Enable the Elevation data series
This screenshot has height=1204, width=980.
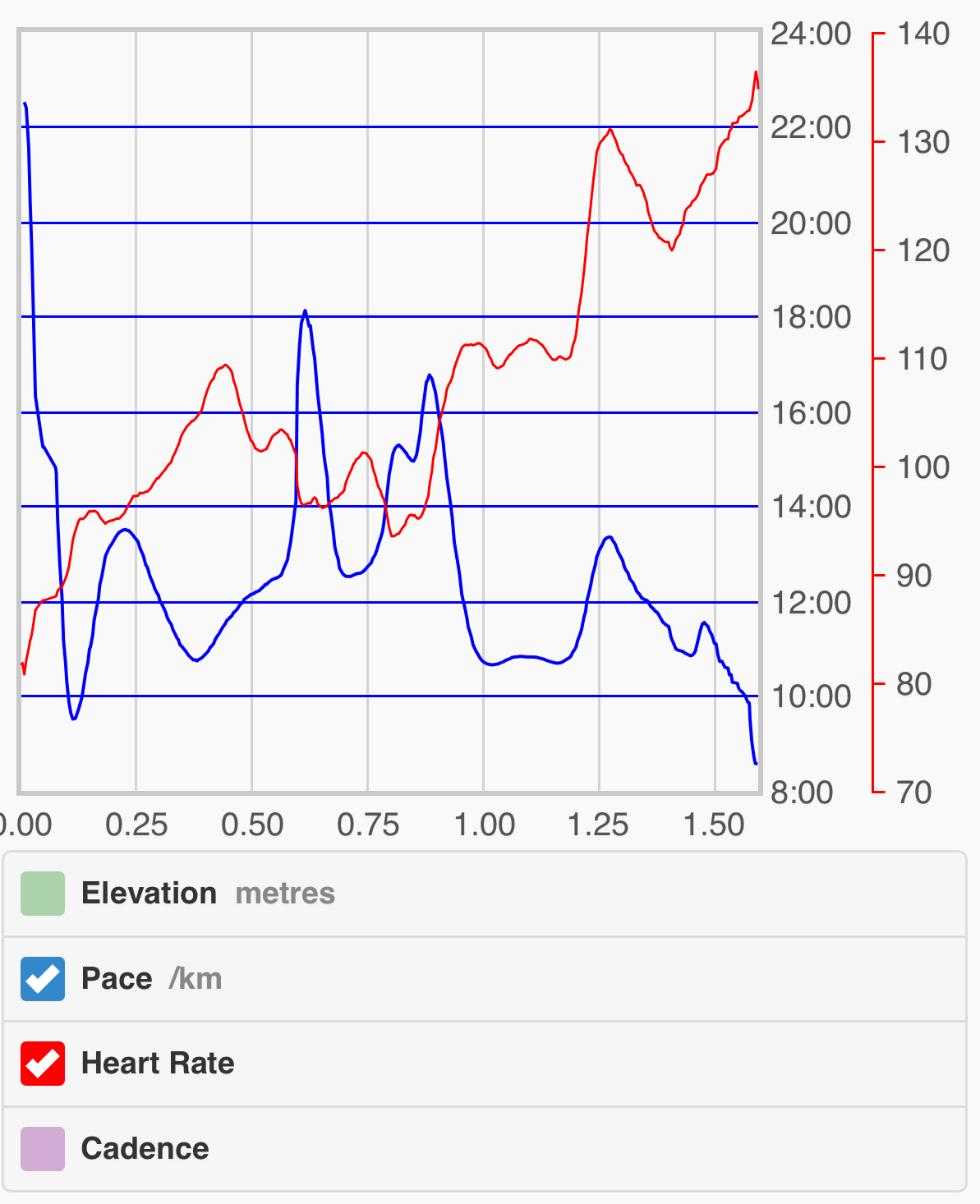click(x=43, y=894)
